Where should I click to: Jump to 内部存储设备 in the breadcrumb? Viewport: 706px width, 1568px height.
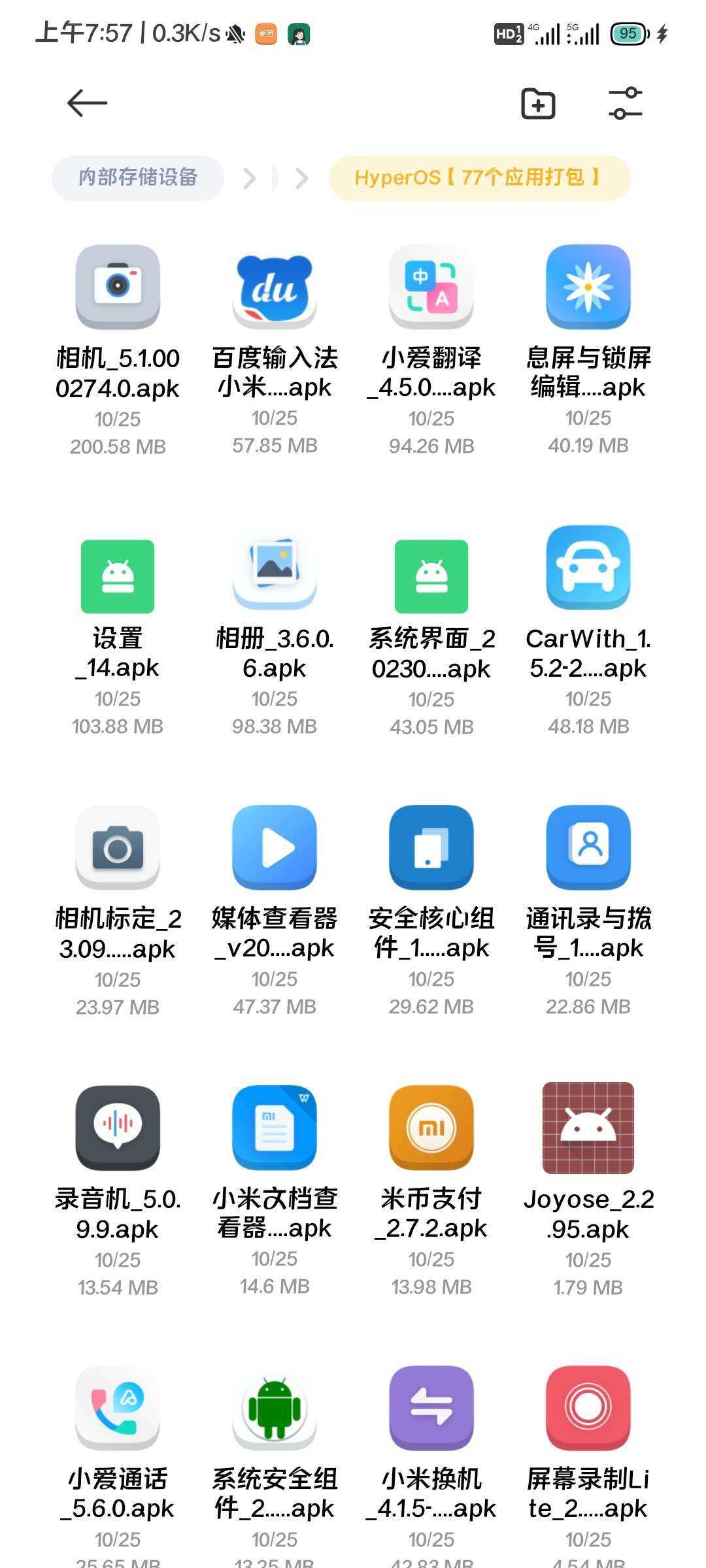138,178
